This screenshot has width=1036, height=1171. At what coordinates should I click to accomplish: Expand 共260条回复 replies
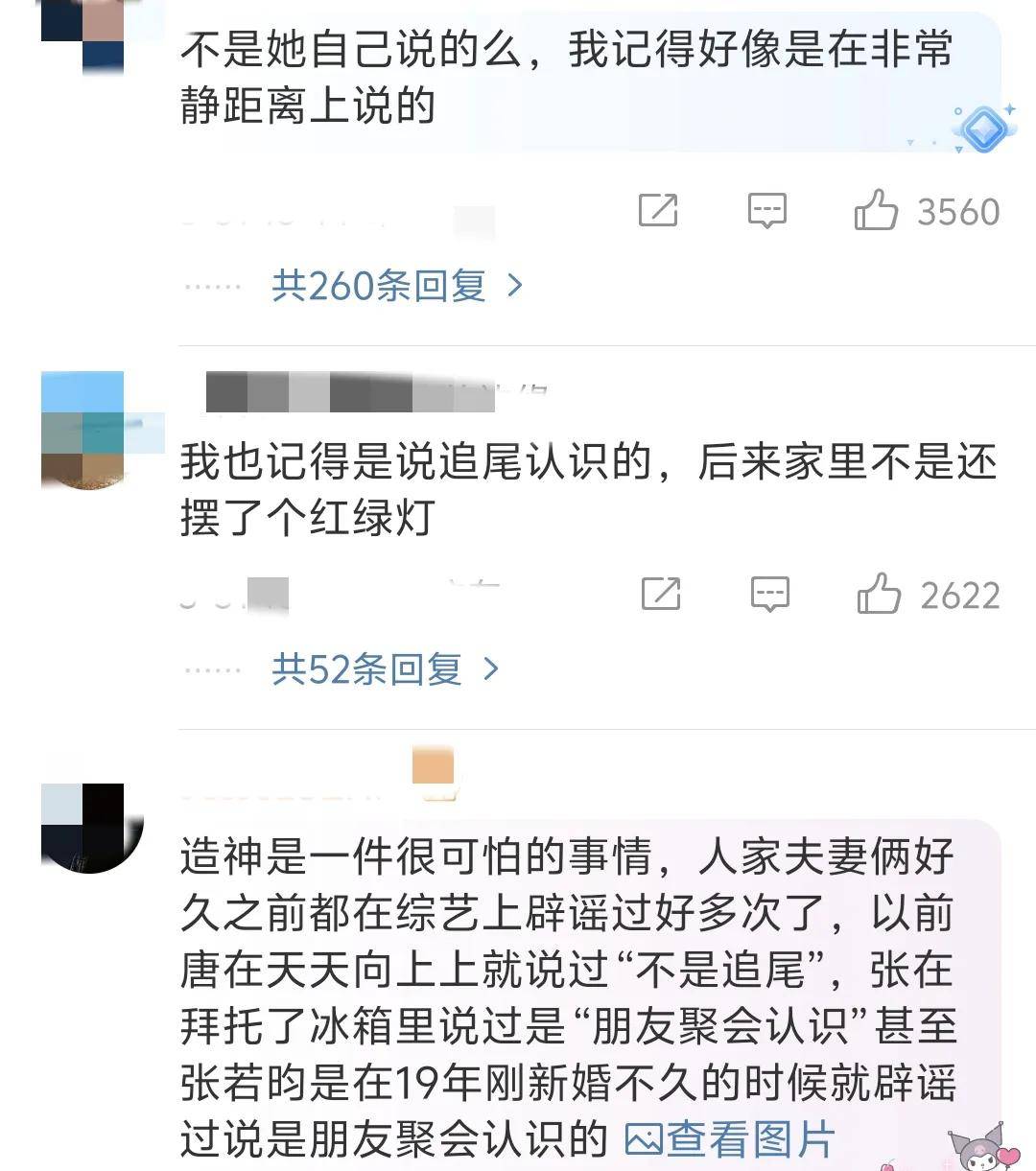pyautogui.click(x=395, y=285)
